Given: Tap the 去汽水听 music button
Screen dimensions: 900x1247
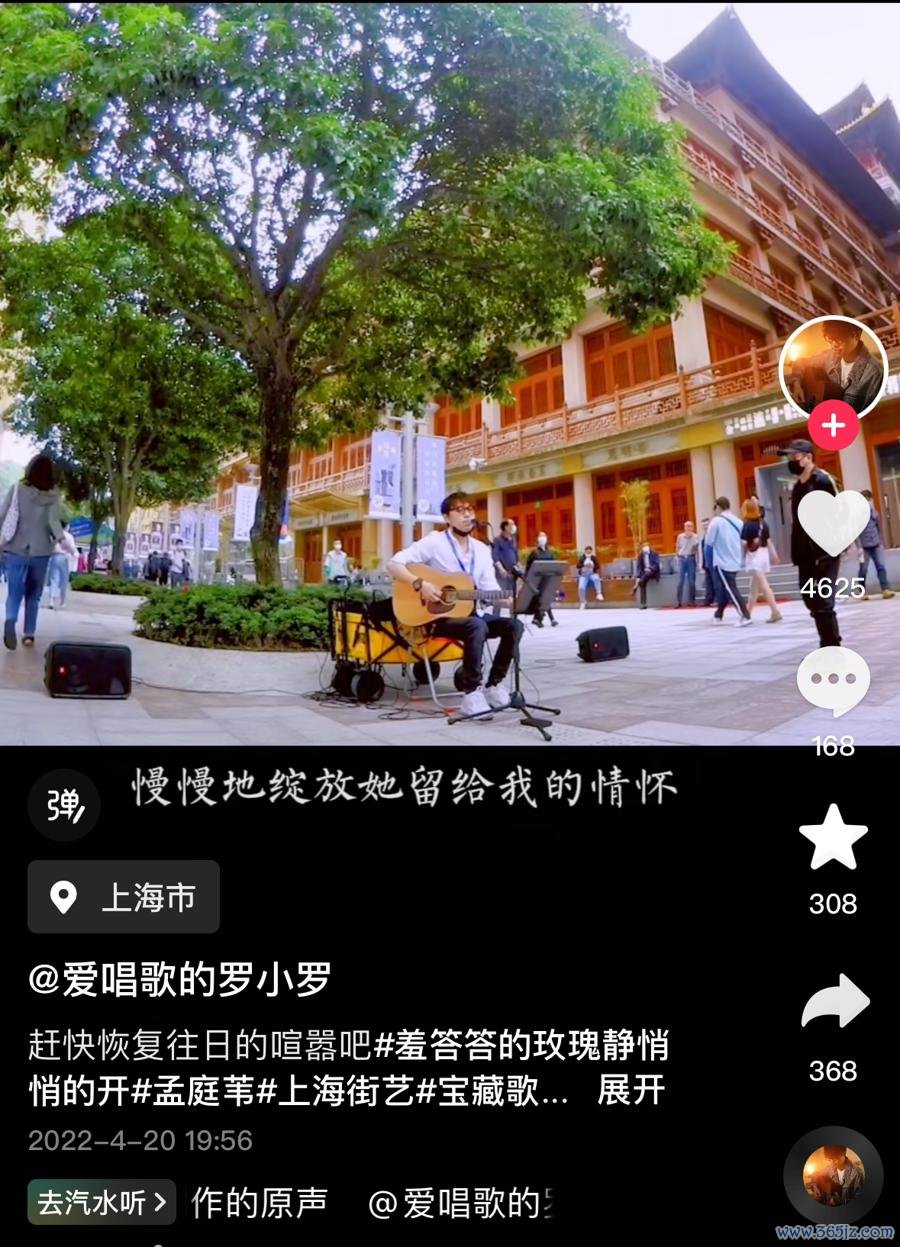Looking at the screenshot, I should pos(102,1202).
